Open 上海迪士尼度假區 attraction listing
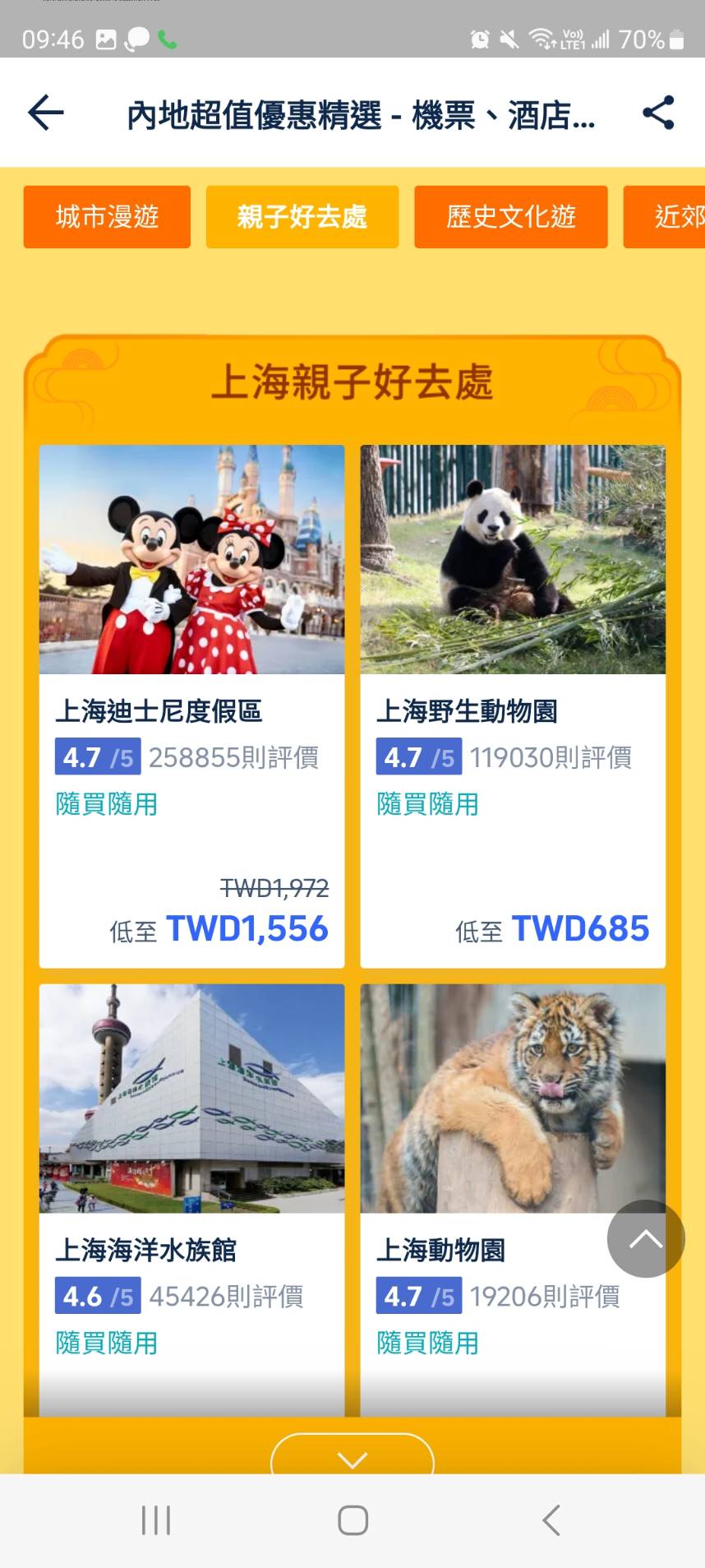The width and height of the screenshot is (705, 1568). point(191,713)
